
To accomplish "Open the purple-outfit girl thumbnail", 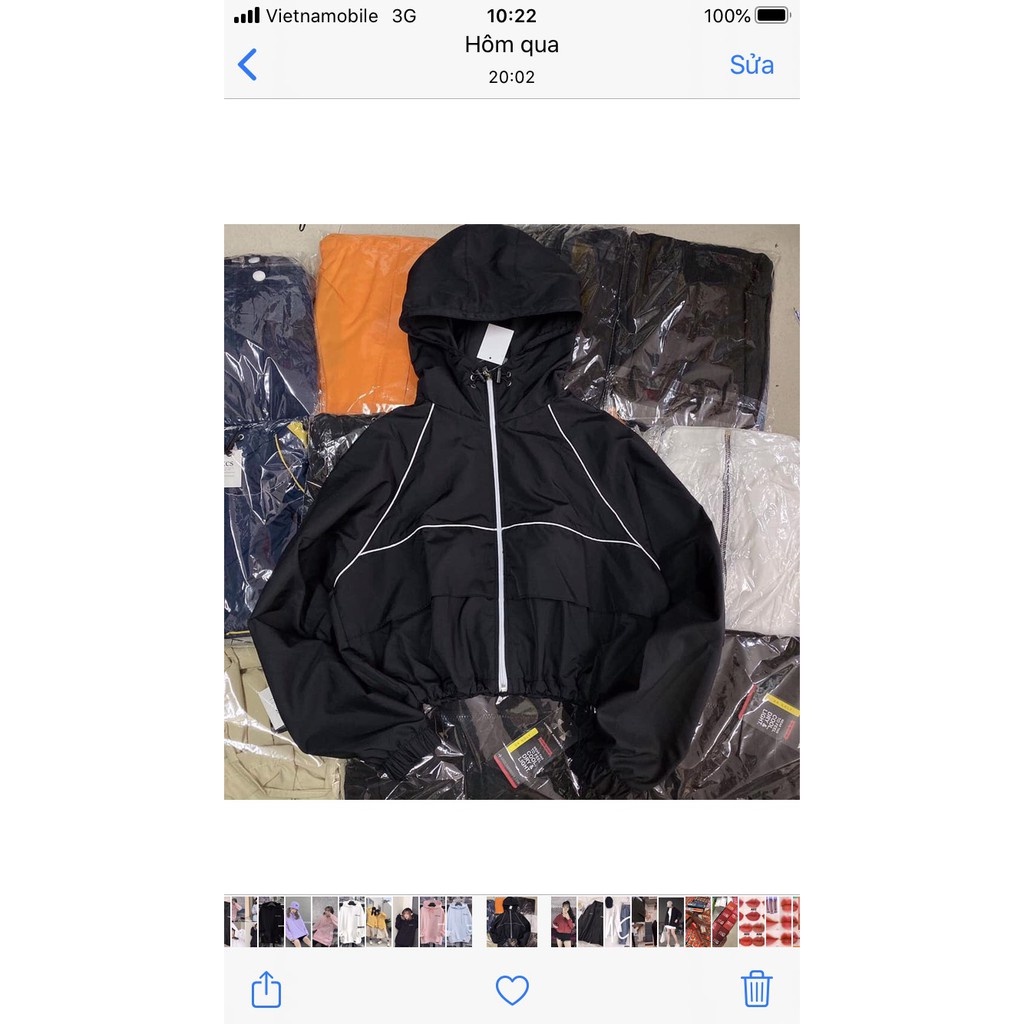I will (297, 922).
